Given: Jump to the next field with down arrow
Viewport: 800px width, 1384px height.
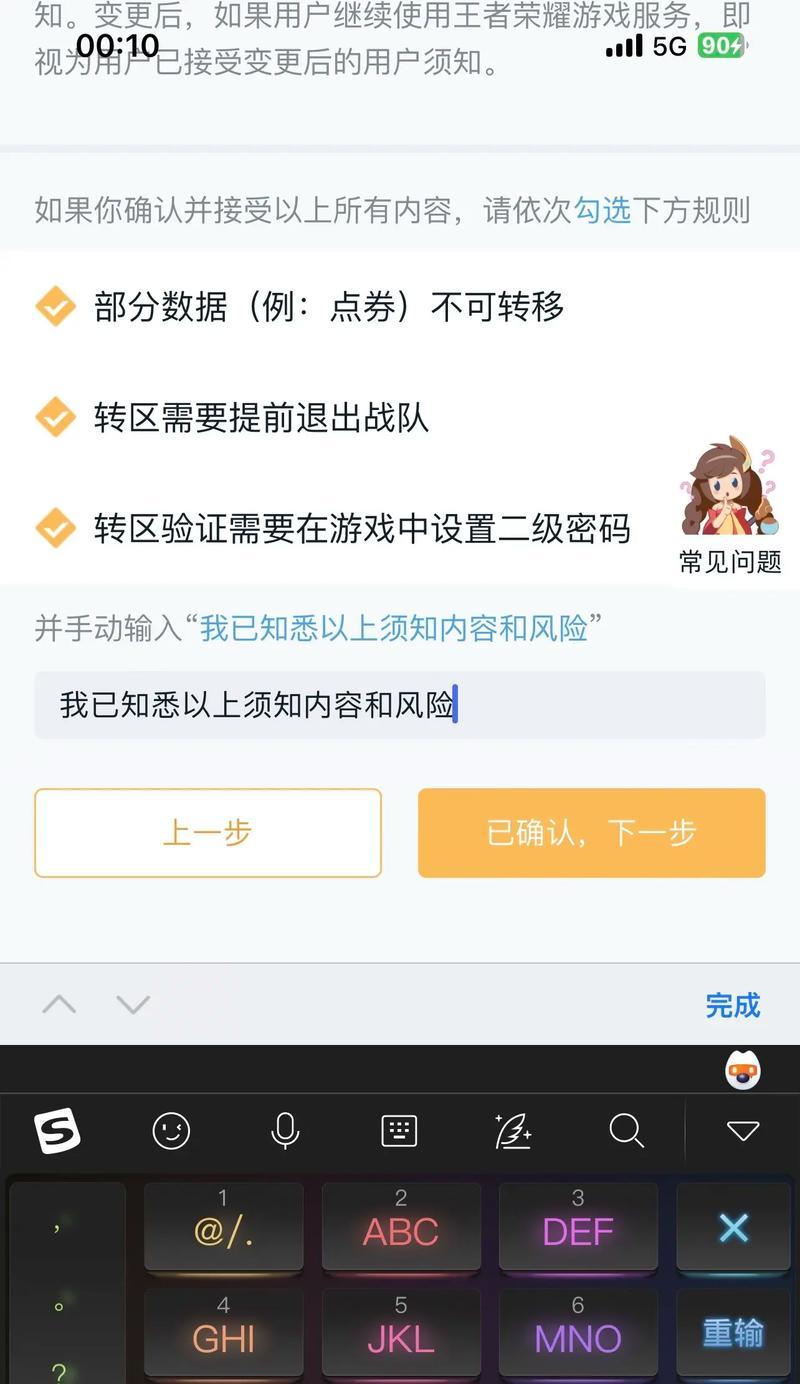Looking at the screenshot, I should click(x=133, y=1005).
